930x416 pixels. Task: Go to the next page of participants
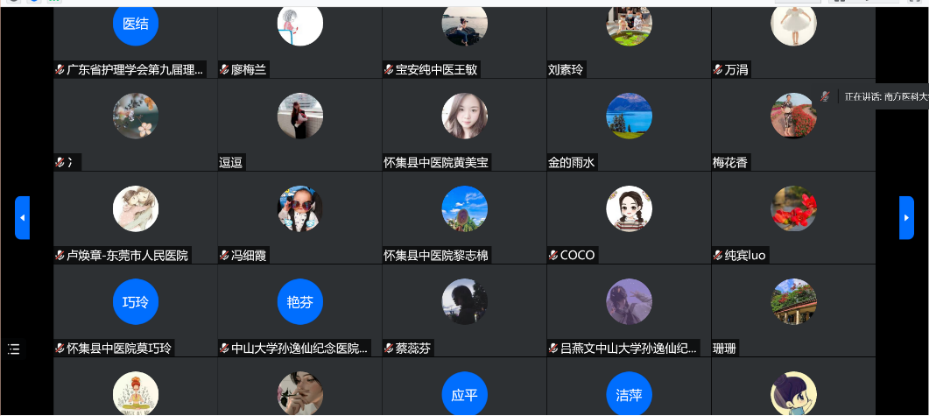coord(906,217)
